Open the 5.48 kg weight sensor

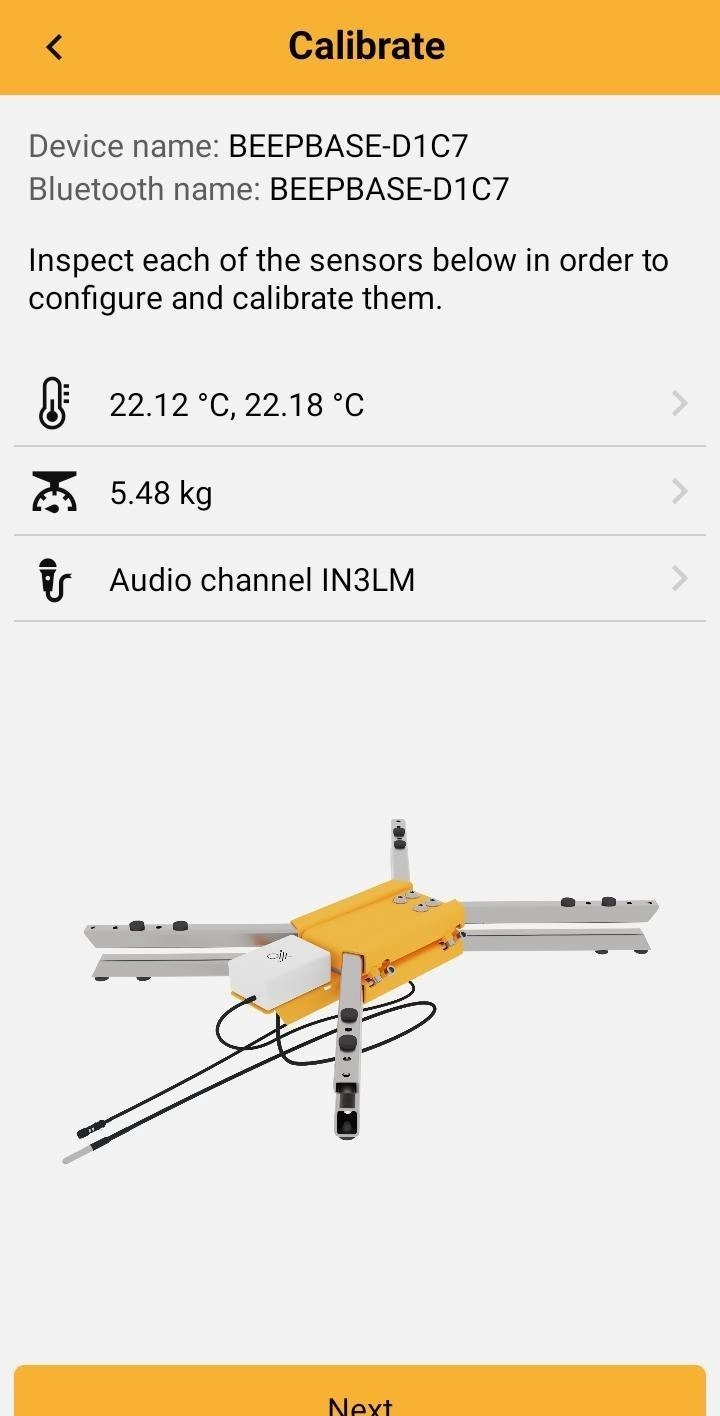360,492
